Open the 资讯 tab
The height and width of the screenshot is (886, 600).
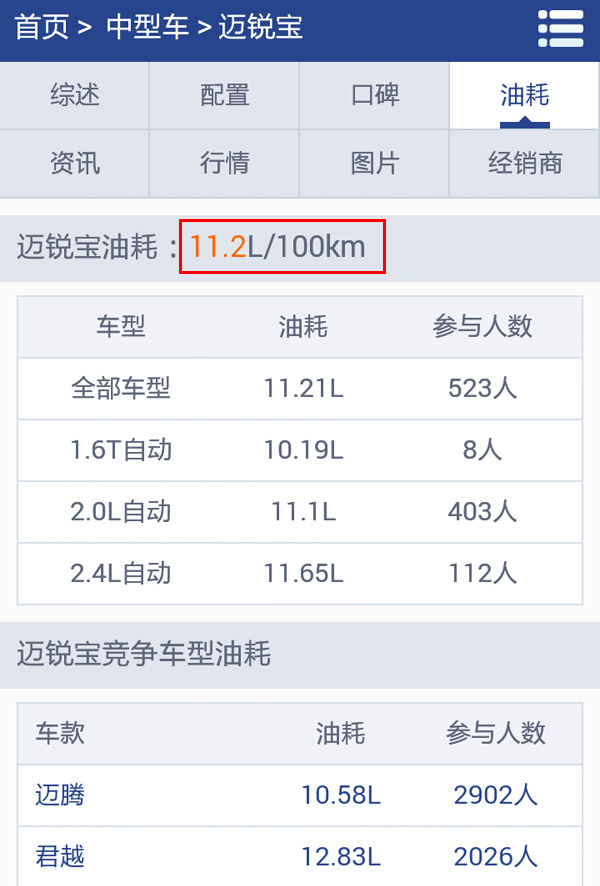75,163
